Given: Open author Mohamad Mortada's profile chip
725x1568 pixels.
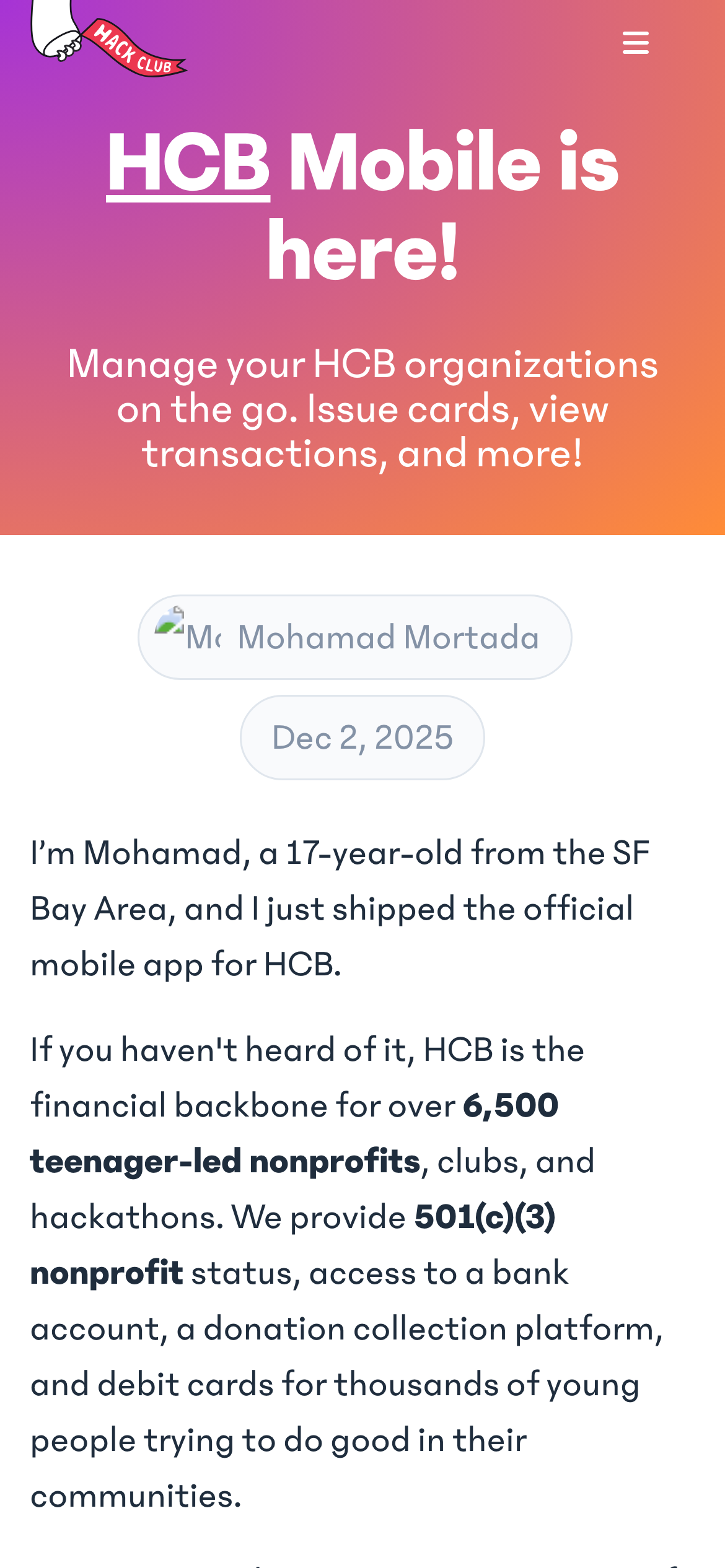Looking at the screenshot, I should (354, 637).
